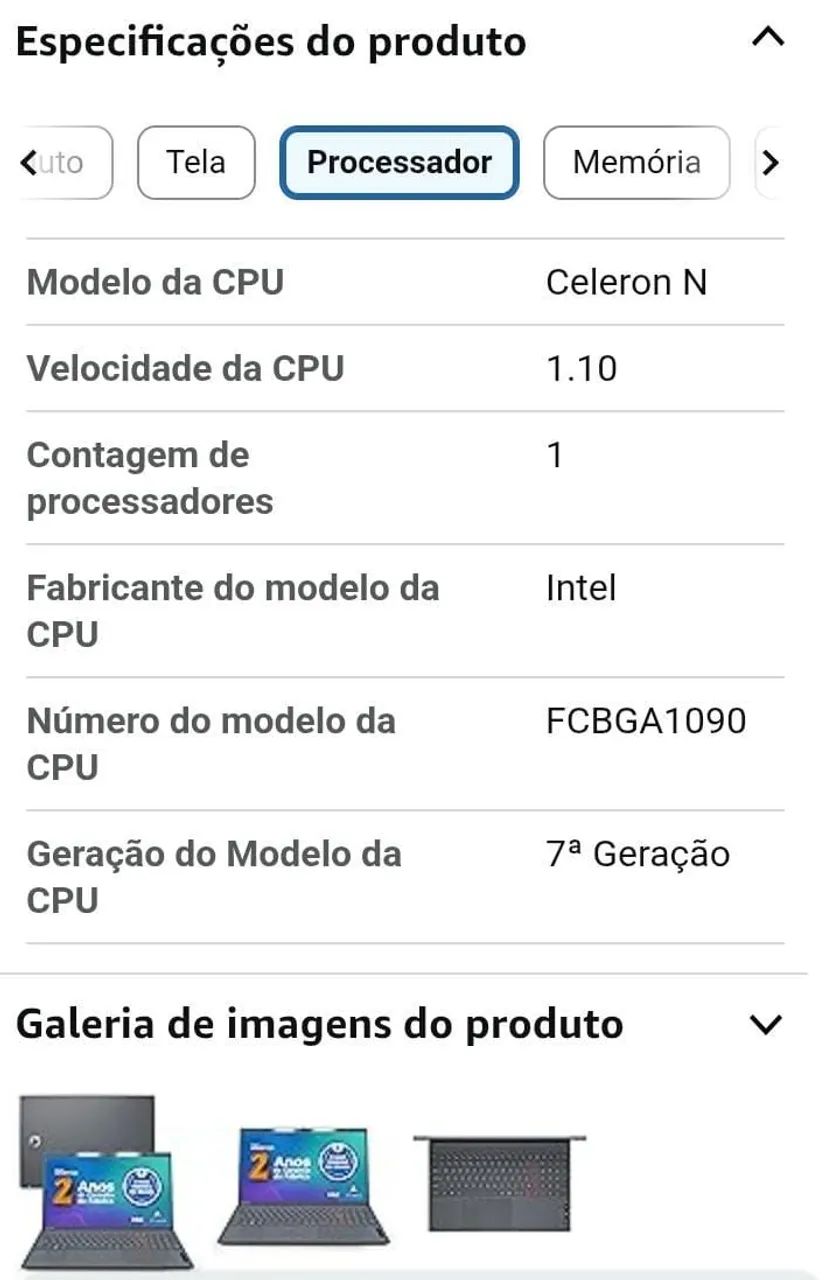Viewport: 840px width, 1280px height.
Task: Select the Processador tab
Action: tap(398, 163)
